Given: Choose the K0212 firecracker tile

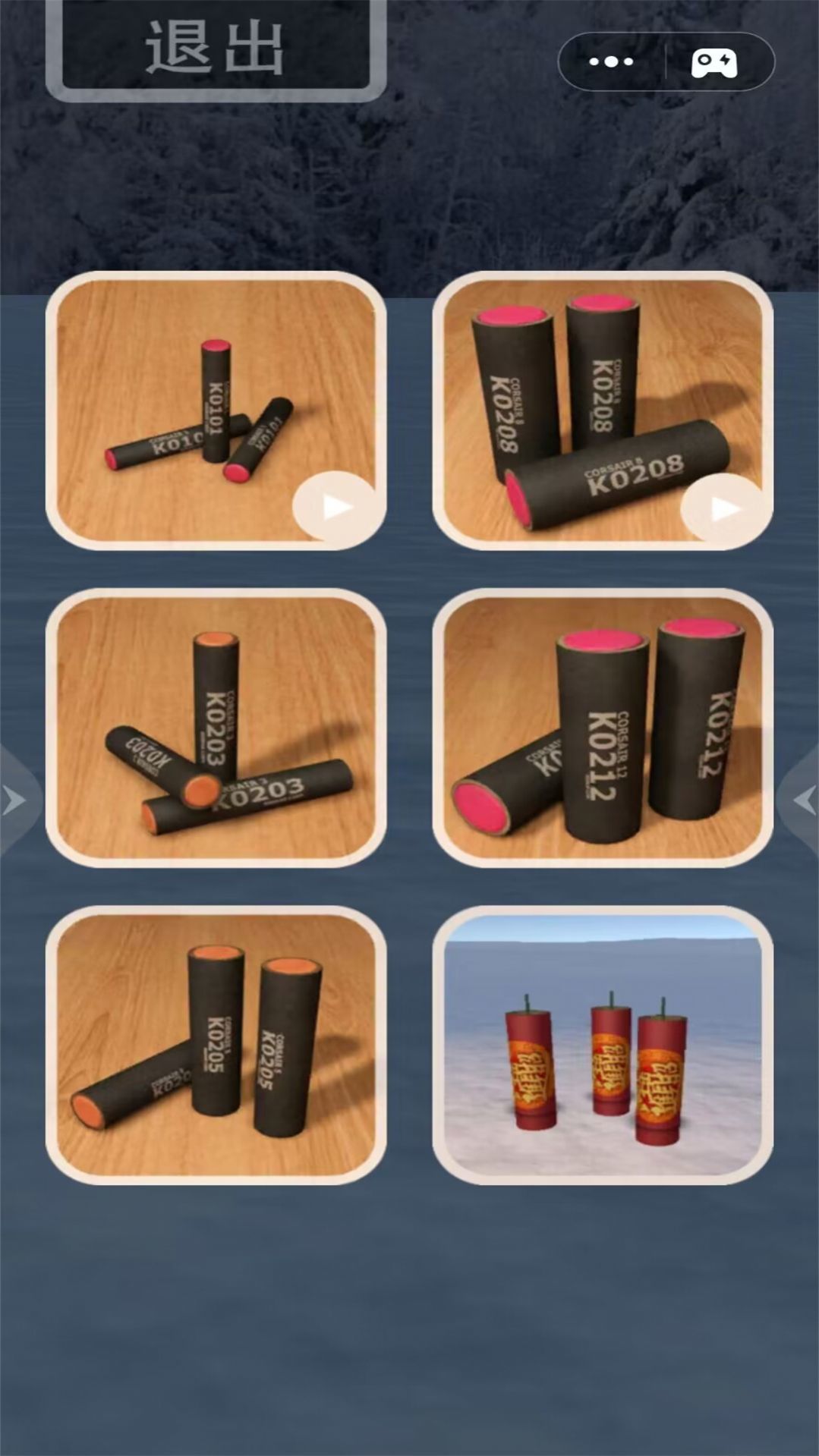Looking at the screenshot, I should [x=603, y=728].
